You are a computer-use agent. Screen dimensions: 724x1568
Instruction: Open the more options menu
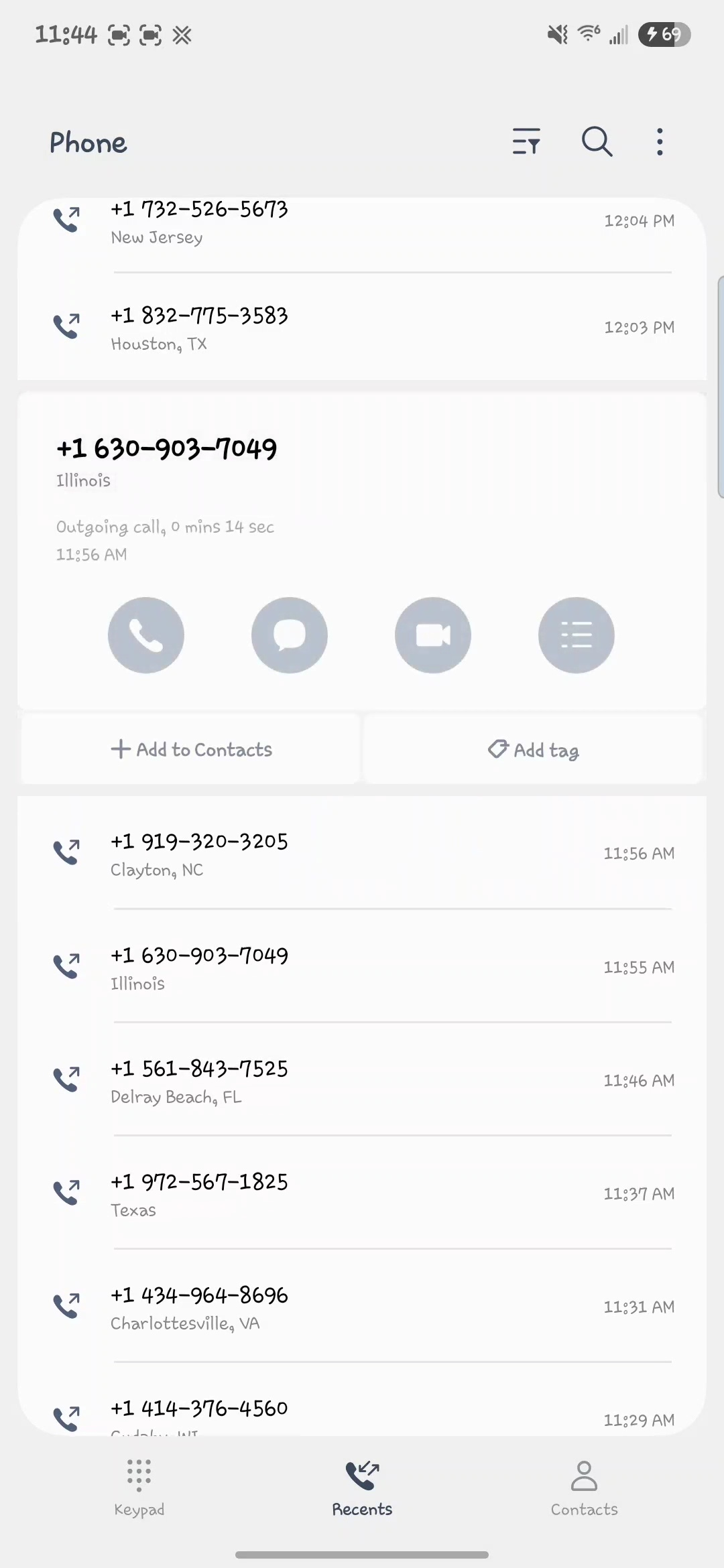click(x=660, y=142)
